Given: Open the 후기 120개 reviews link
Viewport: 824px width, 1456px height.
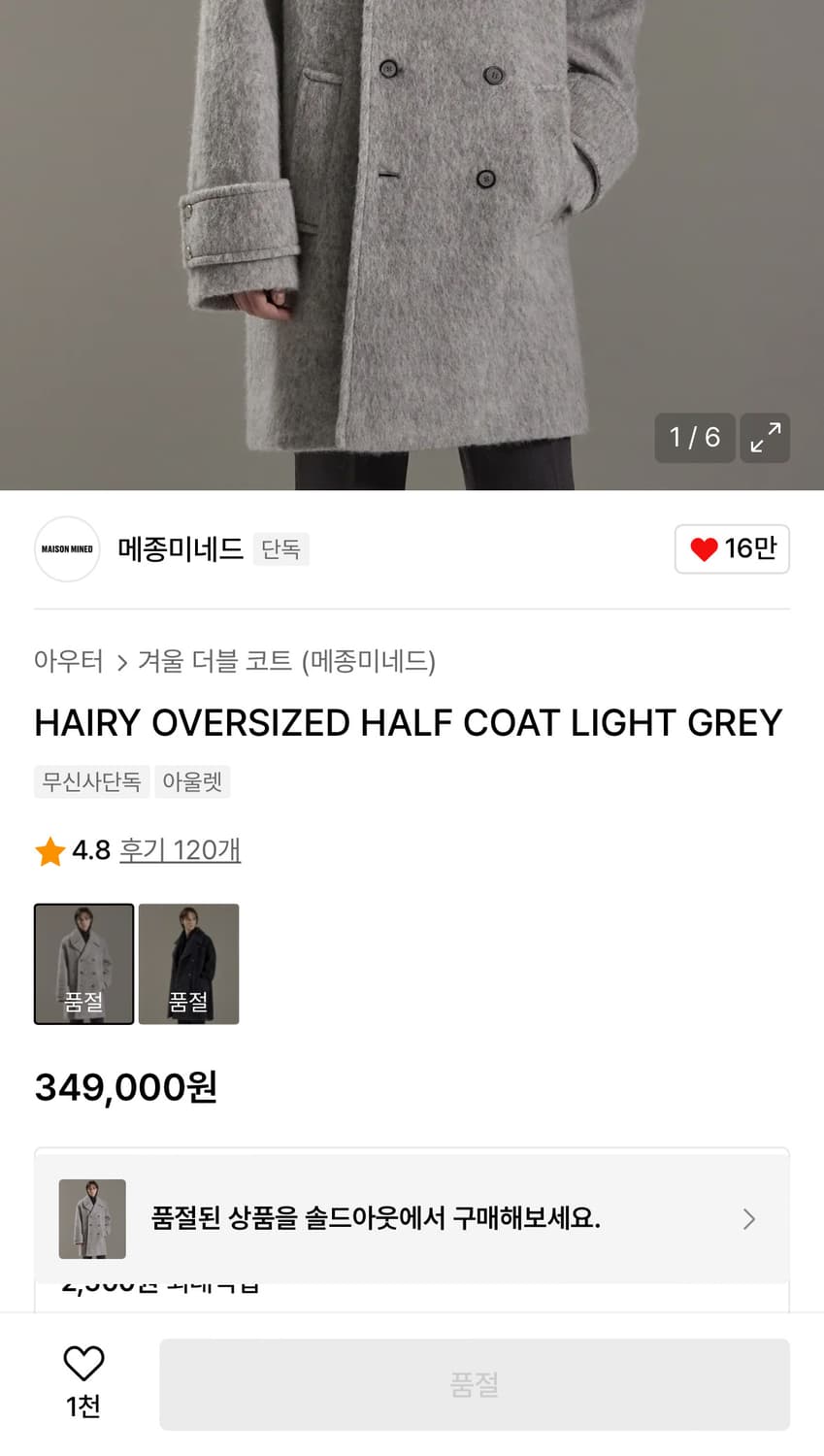Looking at the screenshot, I should 181,850.
